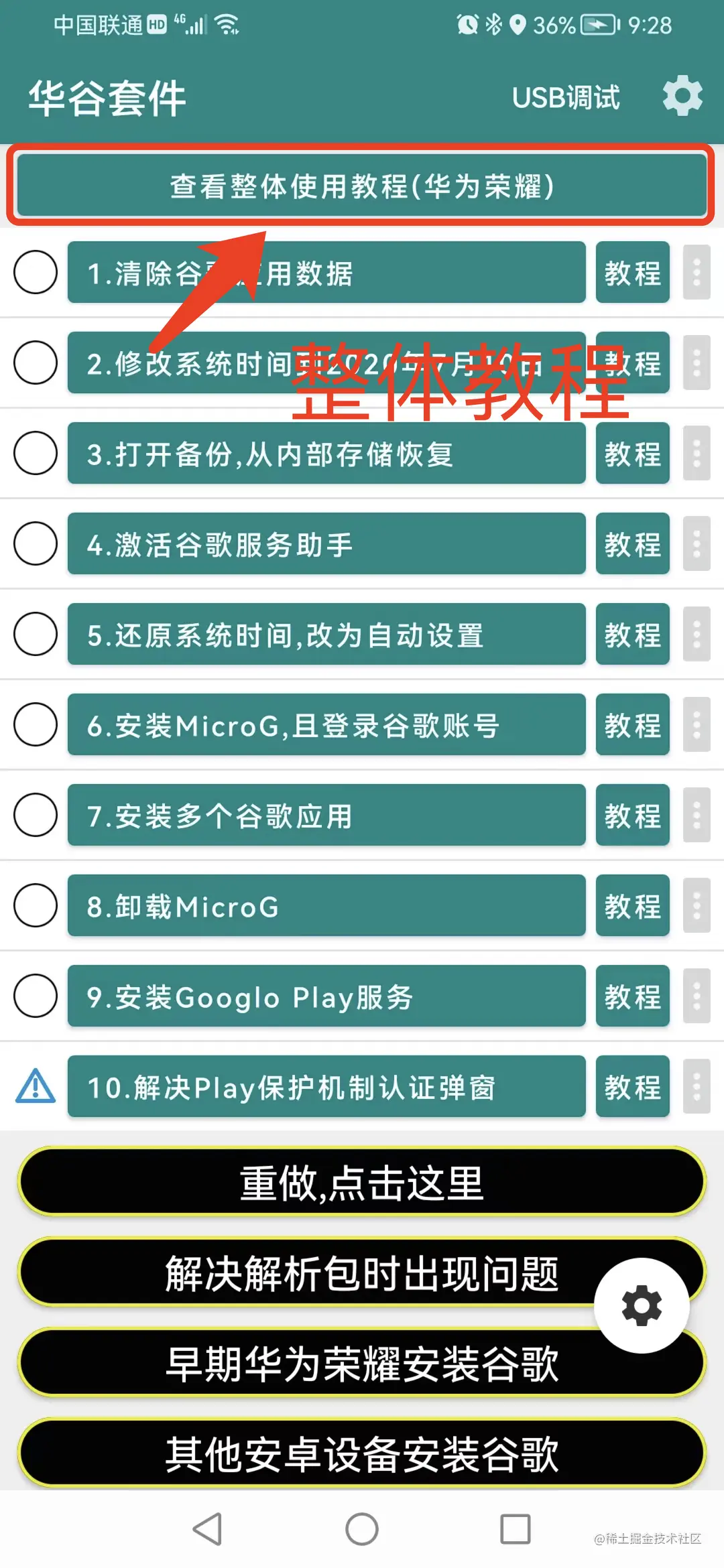The image size is (724, 1568).
Task: Launch step 6.安装MicroG,且登录谷歌账号
Action: (326, 725)
